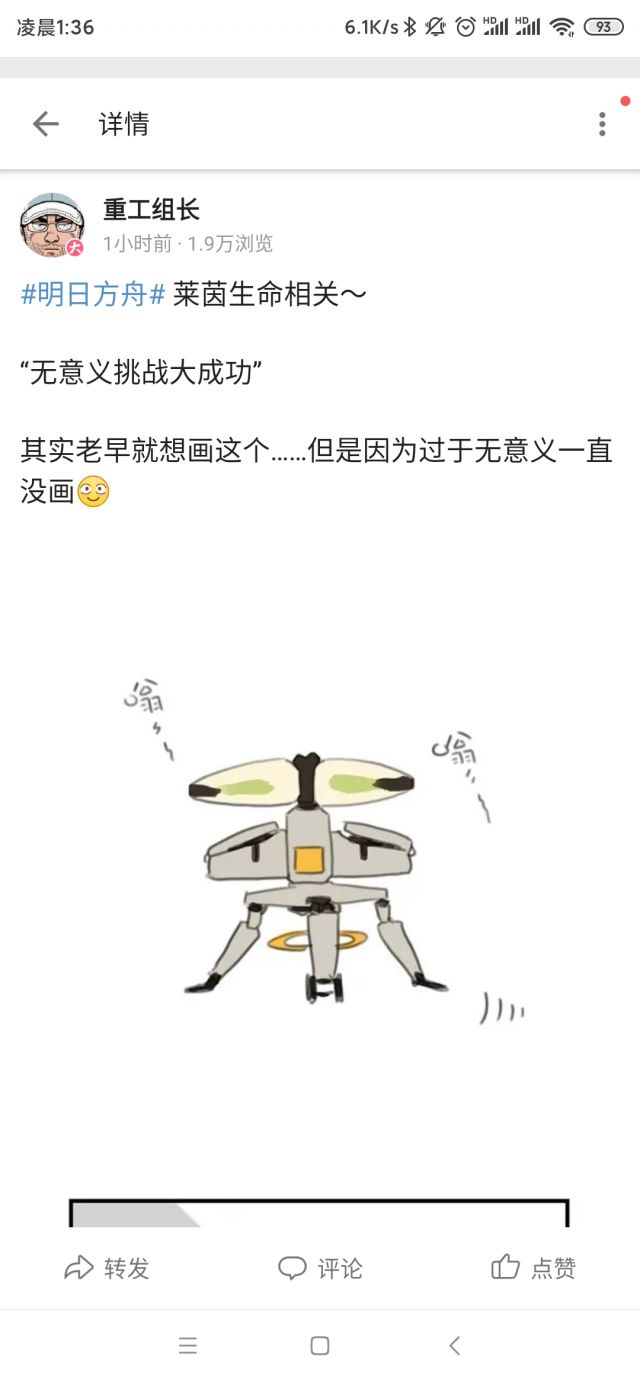Go back using the top-left arrow
640x1386 pixels.
(x=46, y=124)
